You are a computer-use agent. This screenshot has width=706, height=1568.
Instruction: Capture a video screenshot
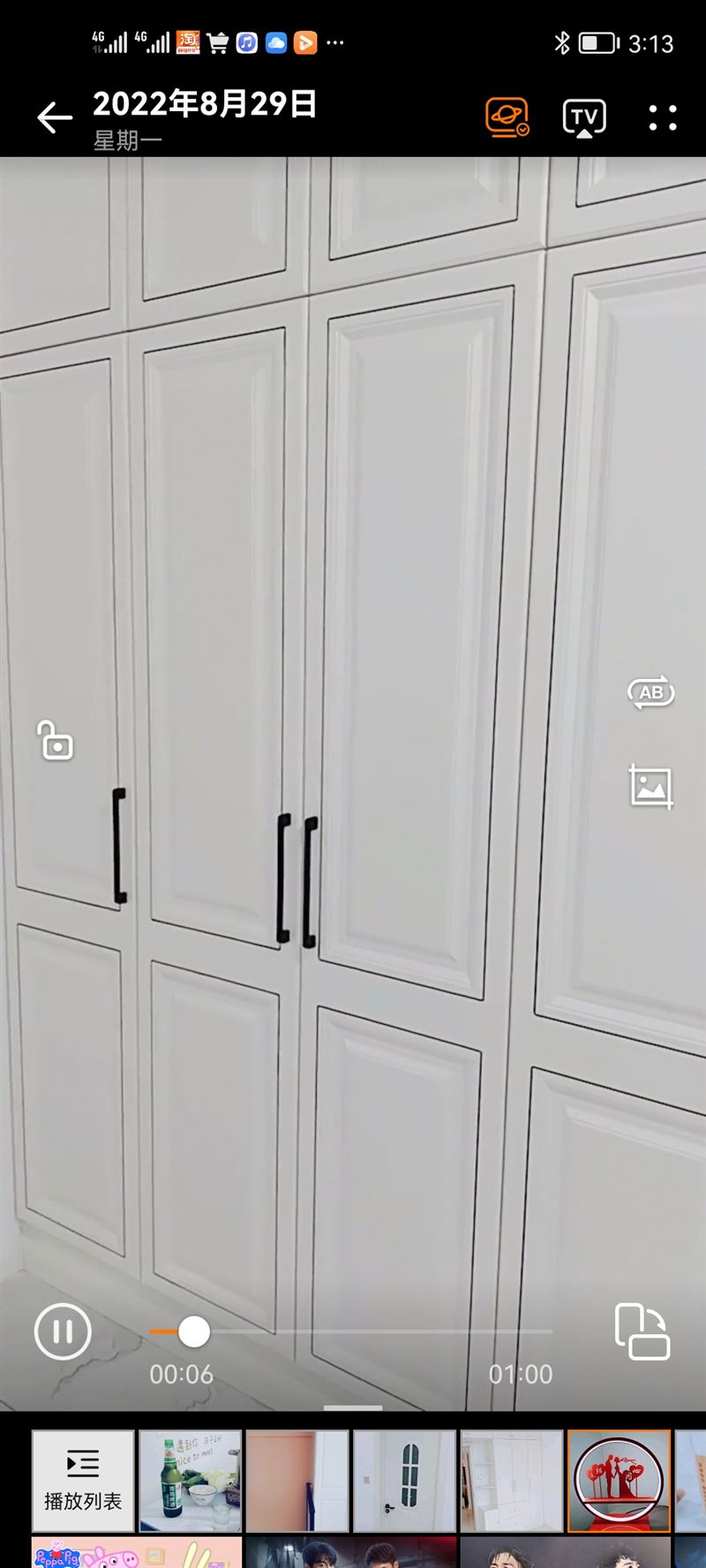point(651,787)
